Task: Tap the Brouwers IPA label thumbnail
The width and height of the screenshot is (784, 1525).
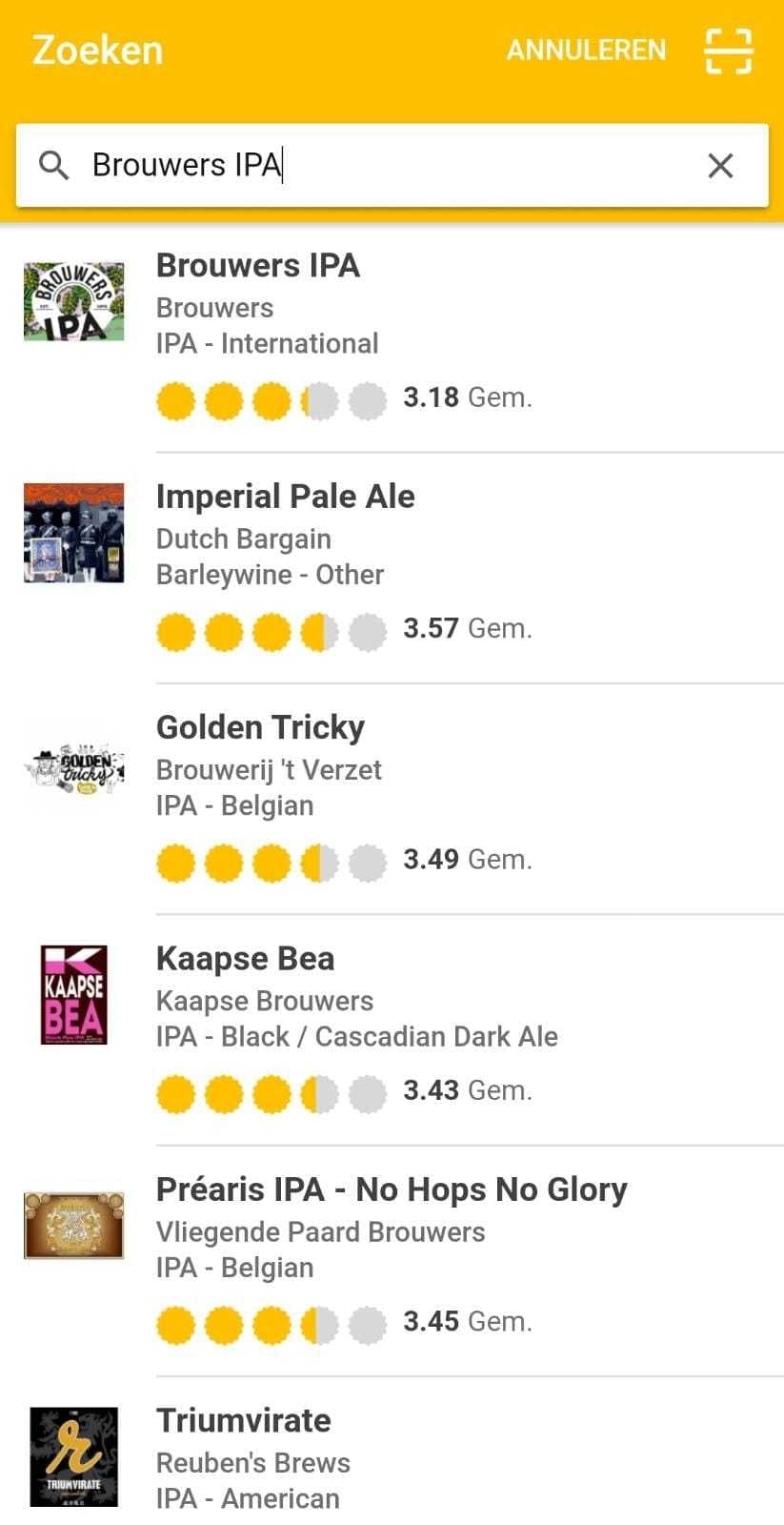Action: click(73, 301)
